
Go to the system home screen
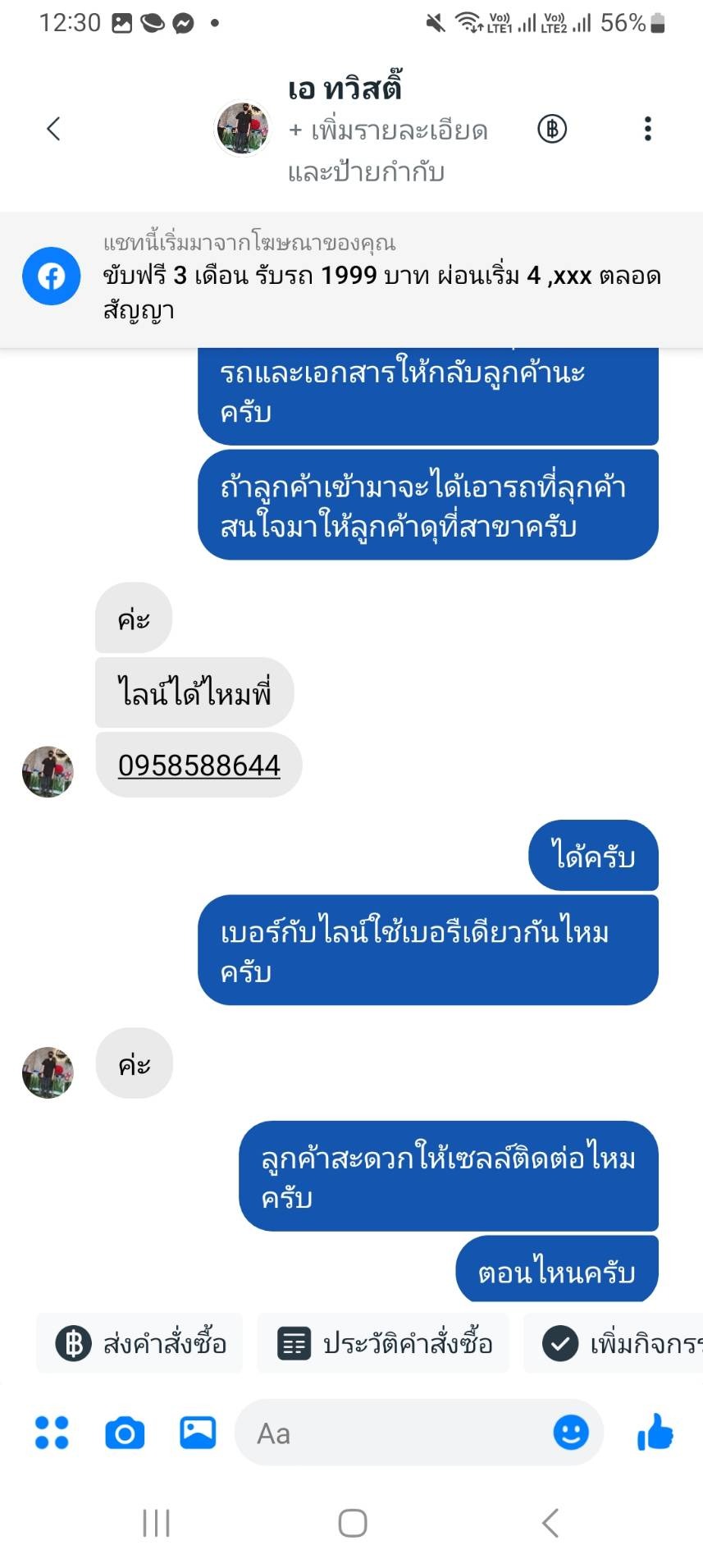tap(352, 1523)
